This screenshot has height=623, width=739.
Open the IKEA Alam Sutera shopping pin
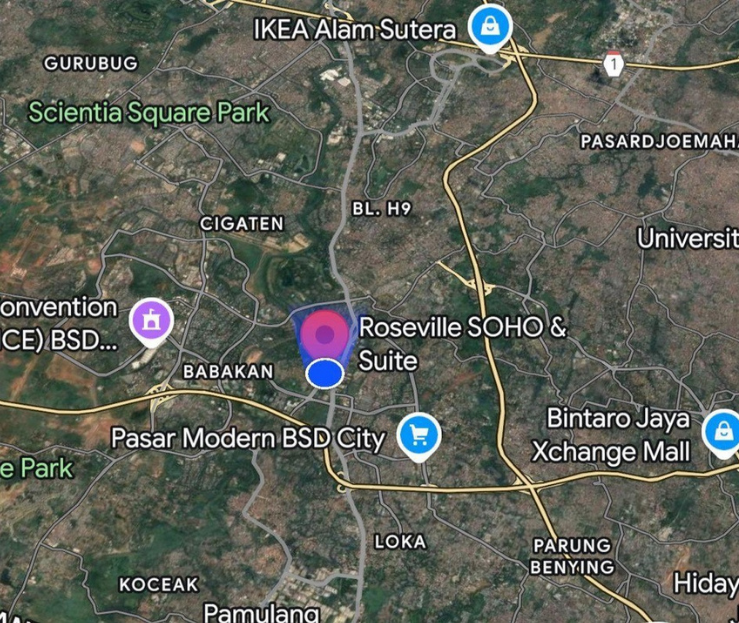pyautogui.click(x=489, y=26)
